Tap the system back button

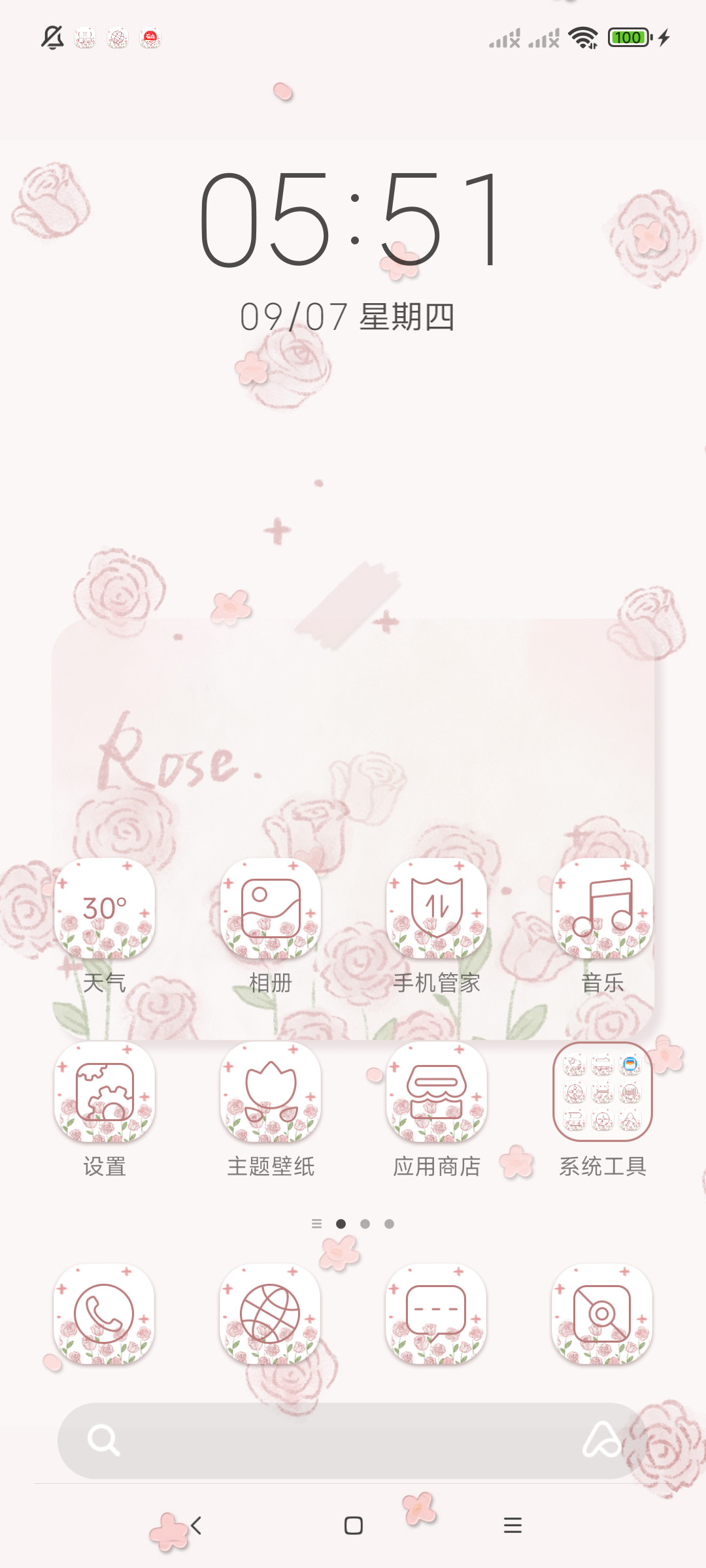click(x=195, y=1526)
